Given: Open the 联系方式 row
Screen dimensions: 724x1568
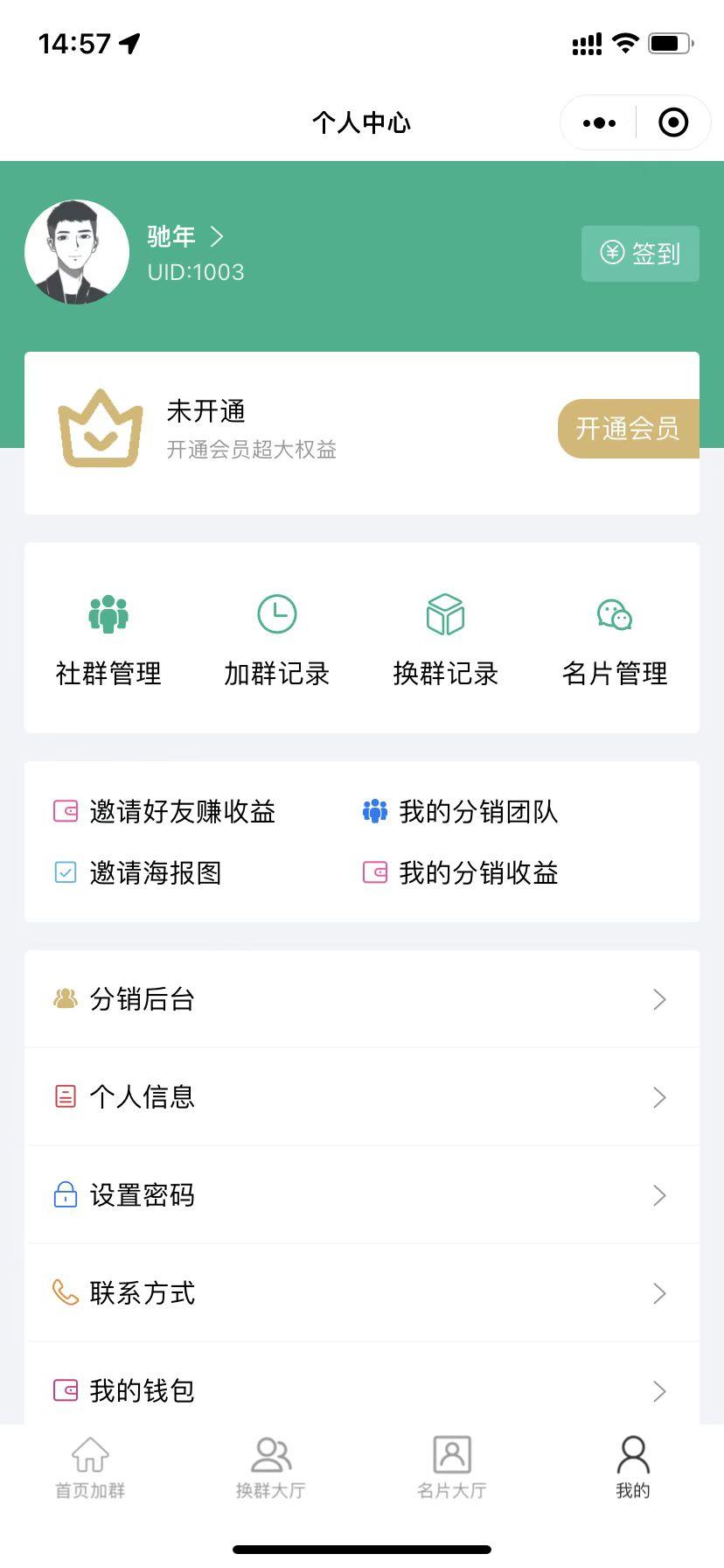Looking at the screenshot, I should 362,1293.
